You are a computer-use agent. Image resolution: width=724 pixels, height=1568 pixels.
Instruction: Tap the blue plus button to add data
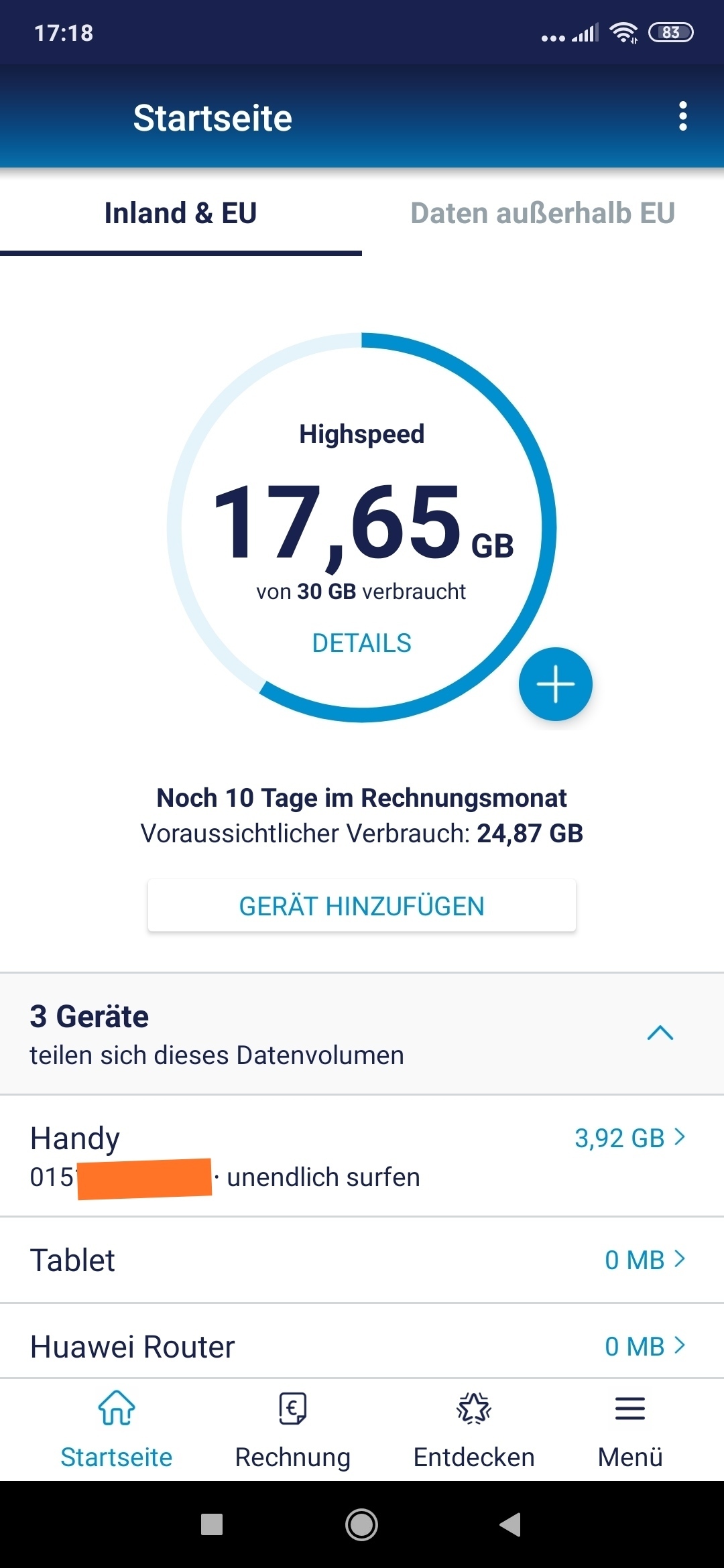click(x=556, y=684)
